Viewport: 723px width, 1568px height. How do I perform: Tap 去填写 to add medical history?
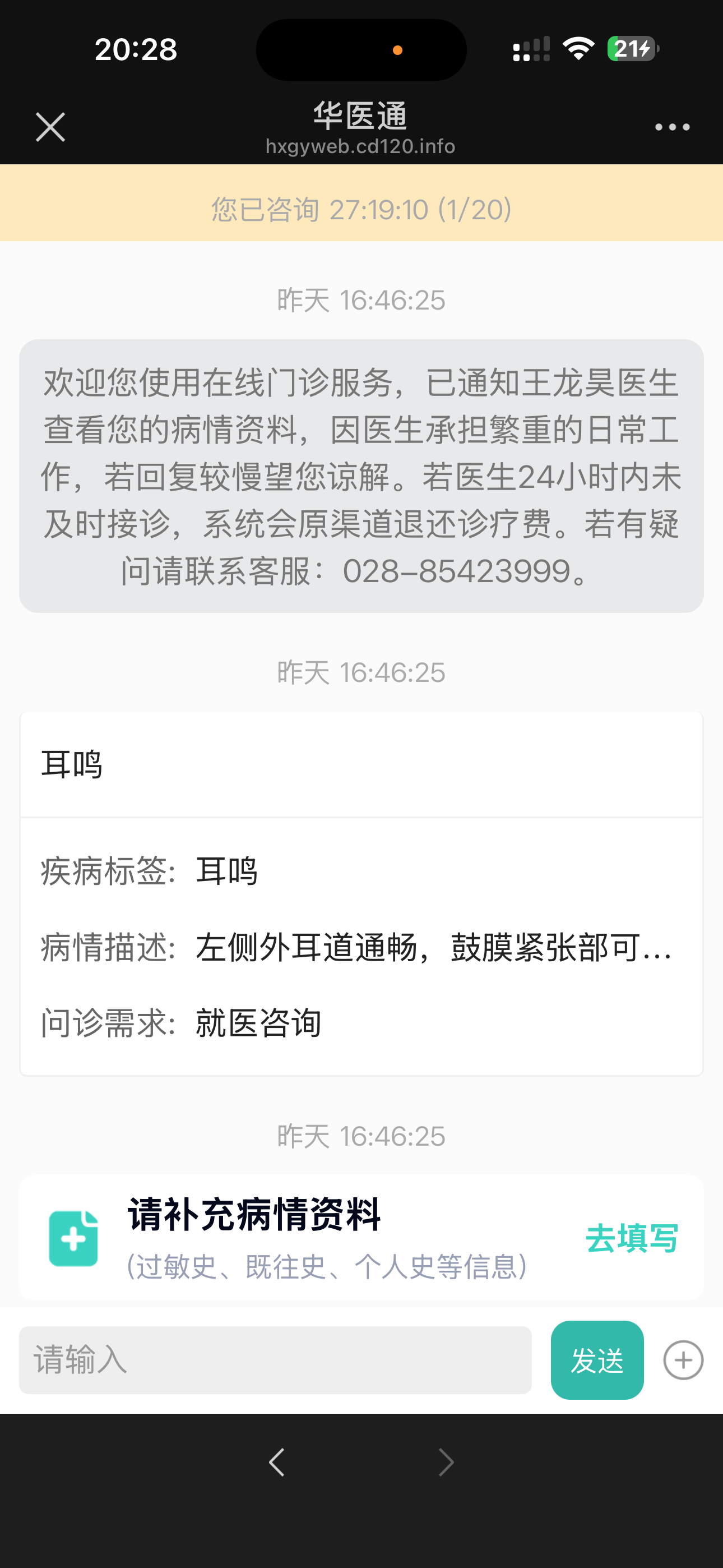coord(631,1238)
